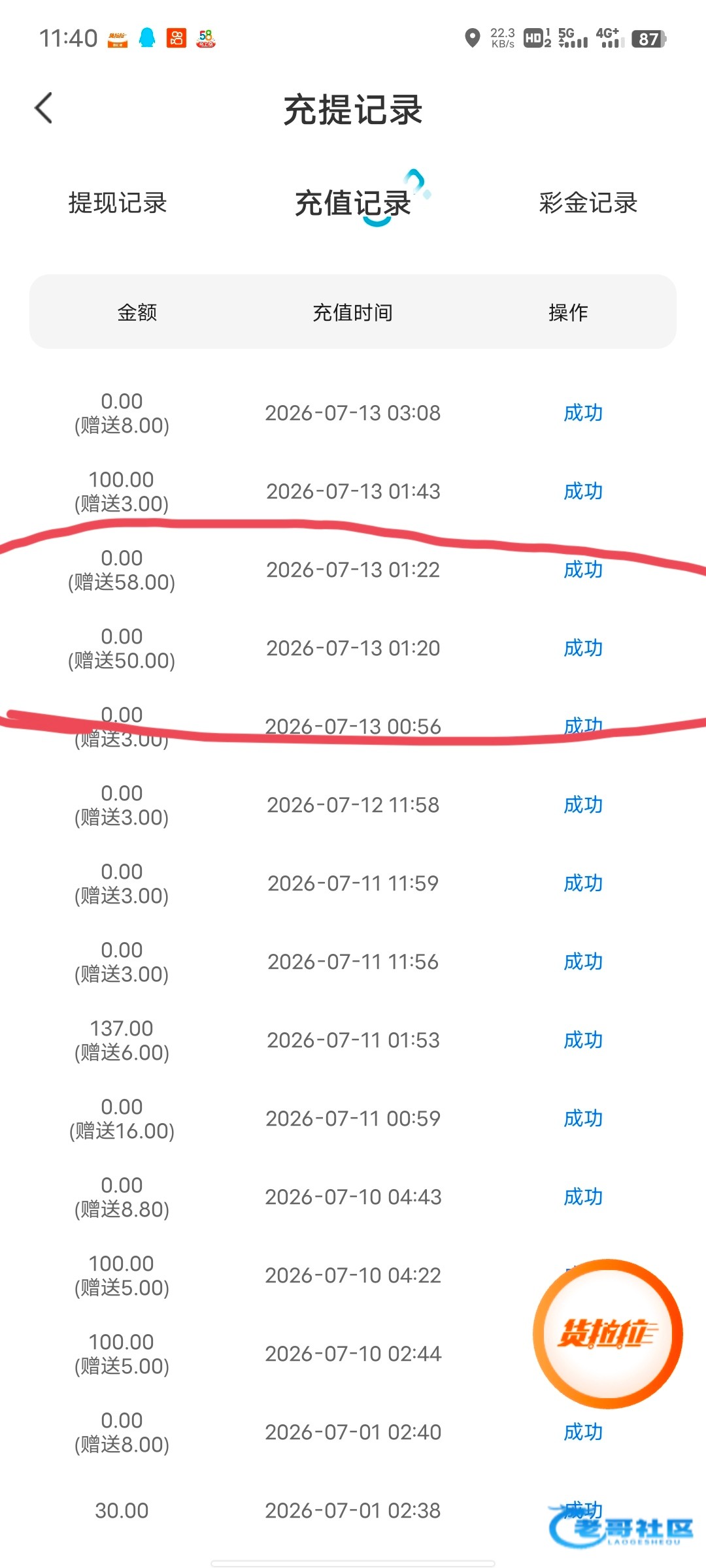This screenshot has width=706, height=1568.
Task: Tap the floating 货拉拉 orange bubble
Action: (608, 1333)
